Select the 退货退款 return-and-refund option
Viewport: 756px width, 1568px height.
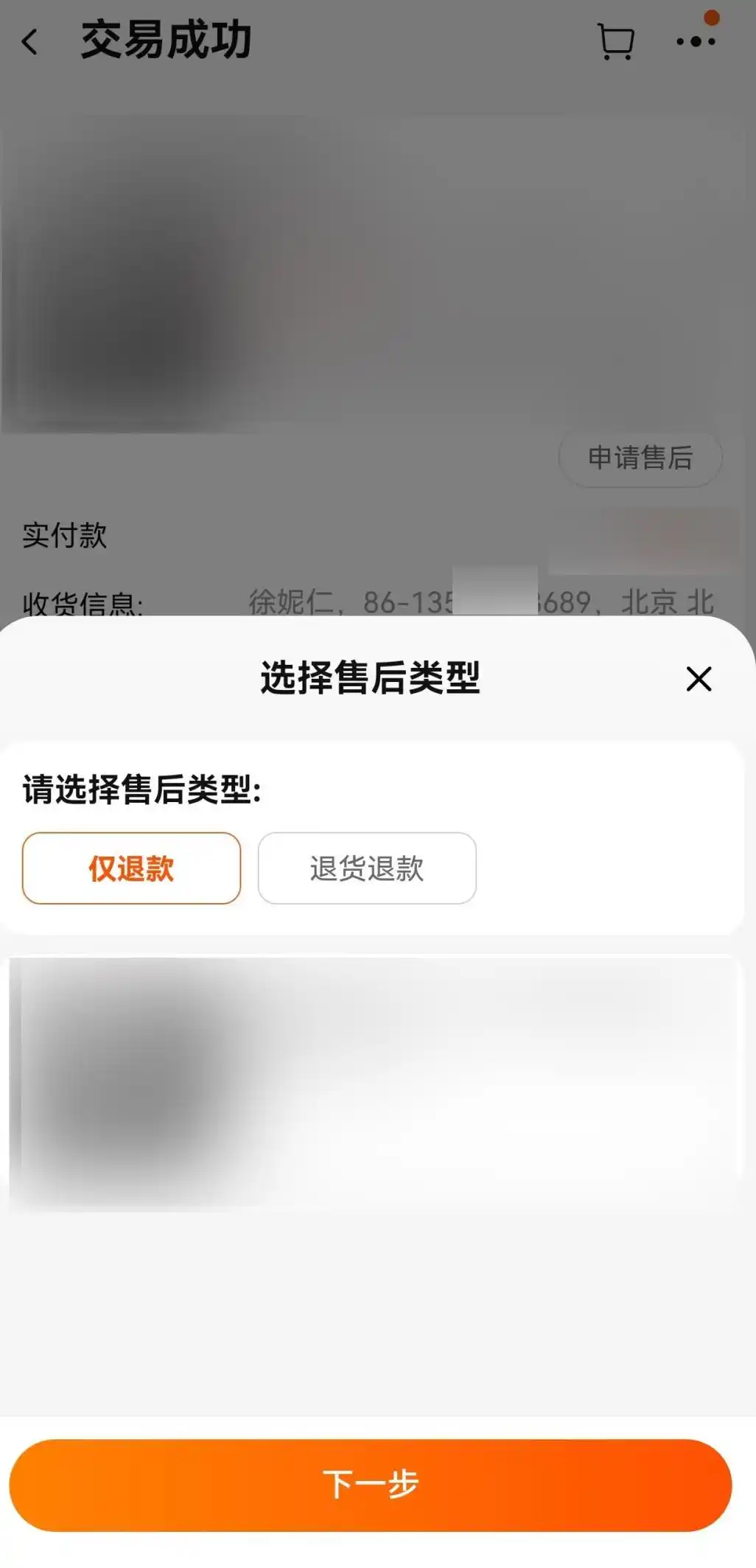click(x=366, y=868)
